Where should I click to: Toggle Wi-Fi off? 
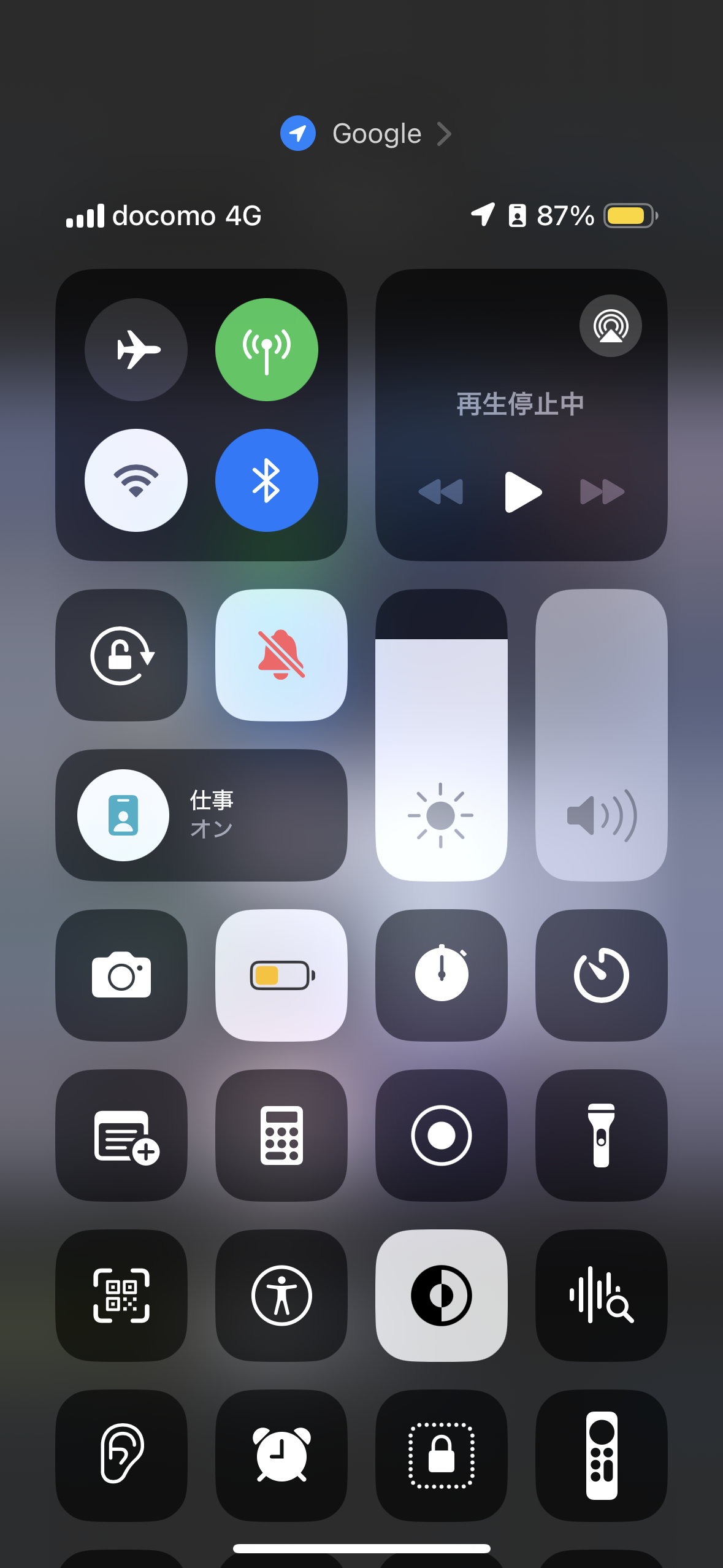point(136,480)
